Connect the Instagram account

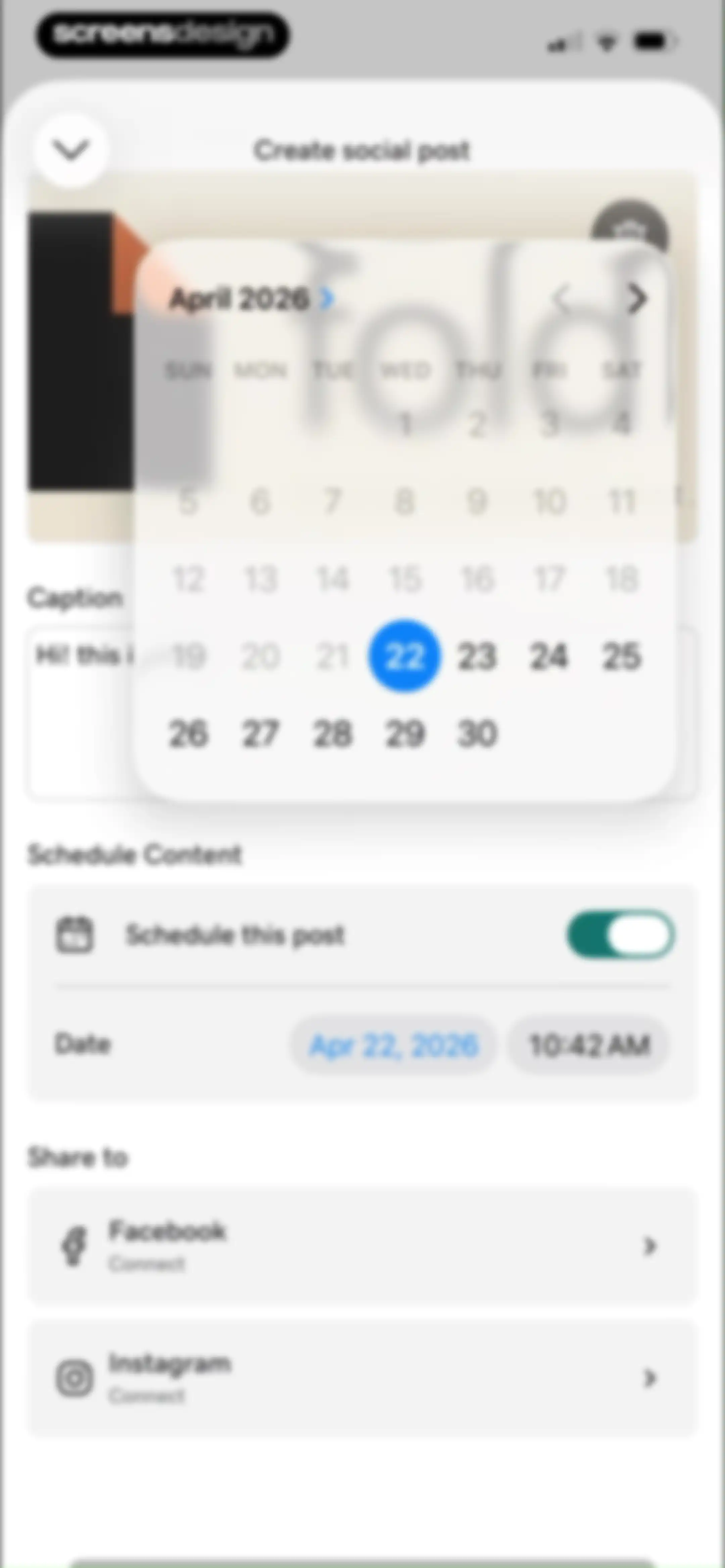click(x=362, y=1378)
